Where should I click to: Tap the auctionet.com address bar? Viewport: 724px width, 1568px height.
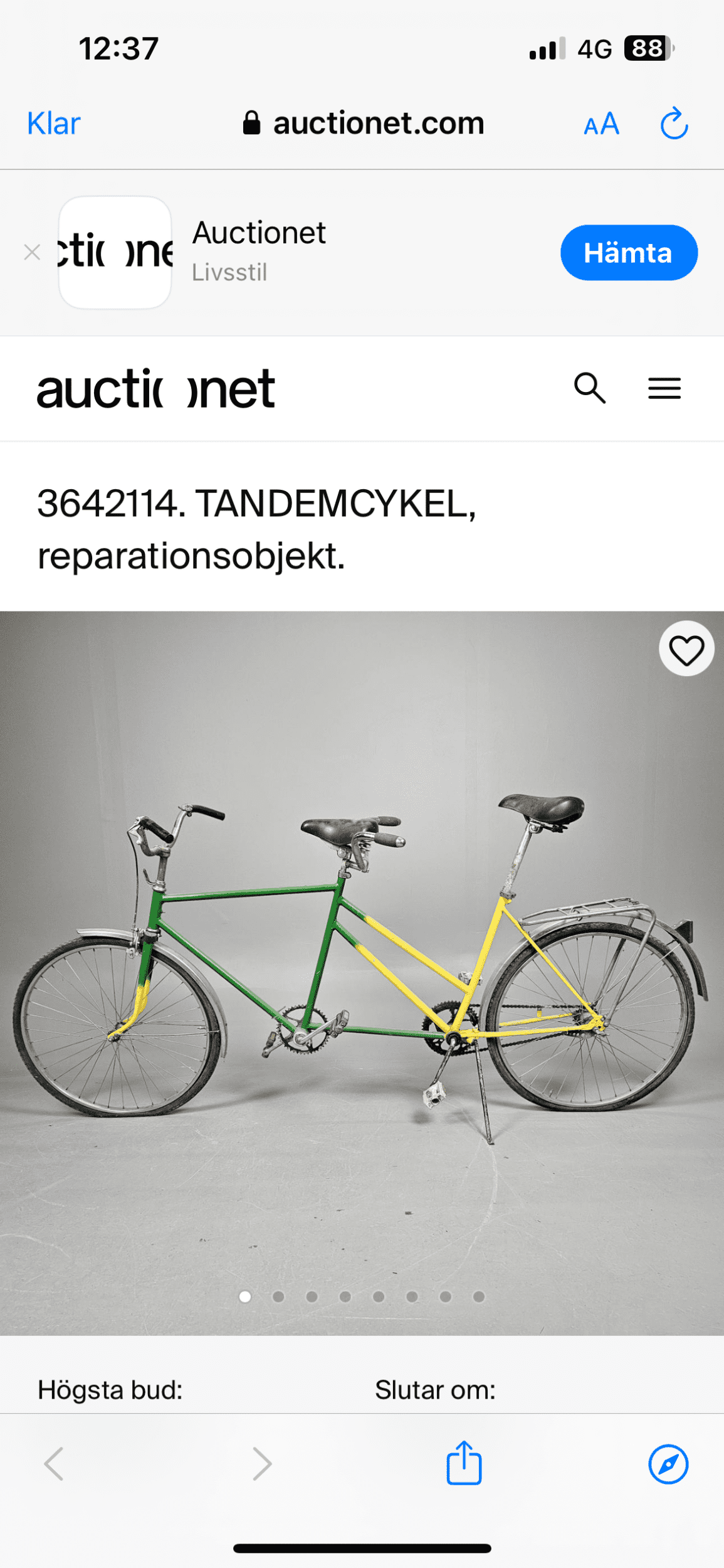pyautogui.click(x=364, y=124)
